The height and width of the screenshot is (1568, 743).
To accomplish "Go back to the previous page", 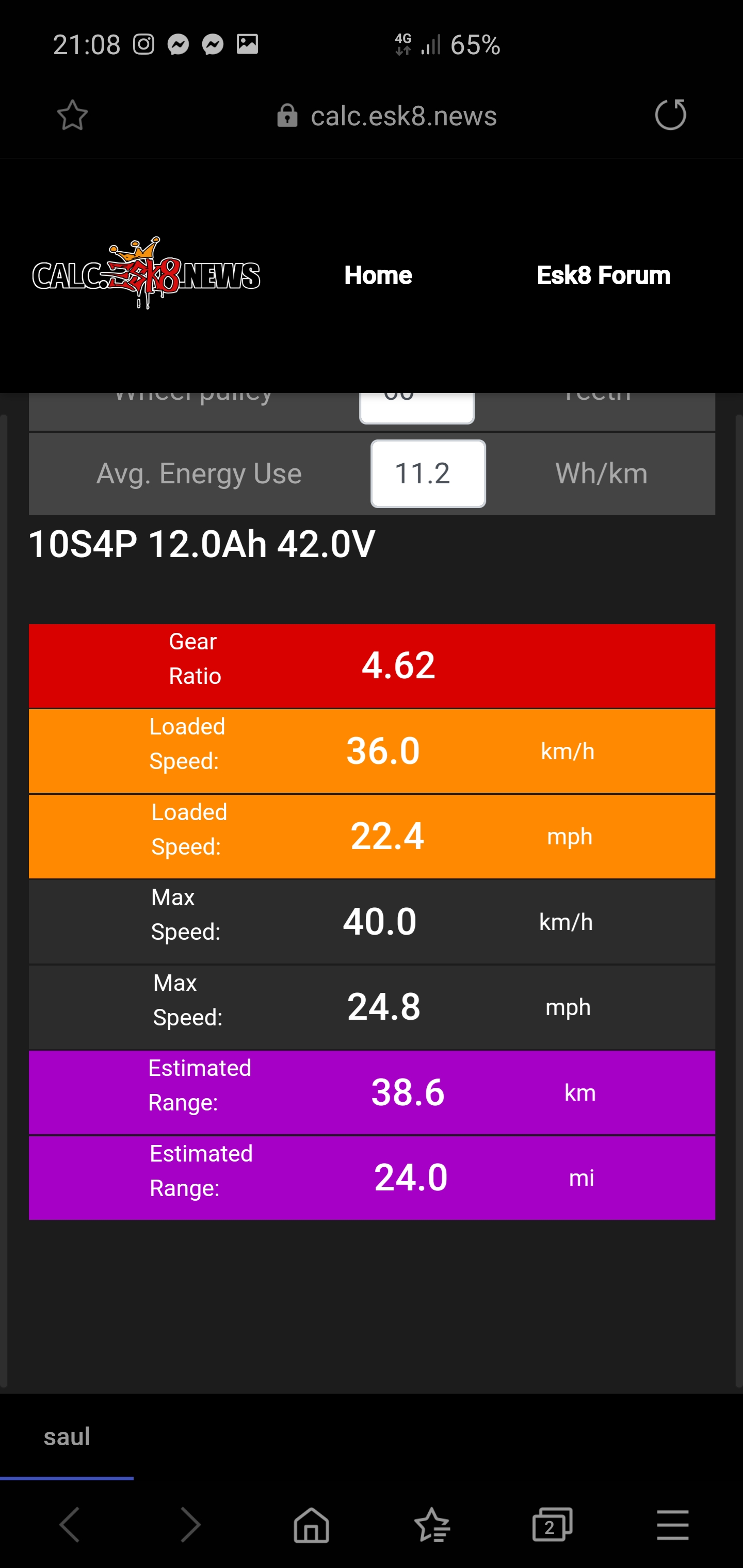I will pyautogui.click(x=70, y=1525).
